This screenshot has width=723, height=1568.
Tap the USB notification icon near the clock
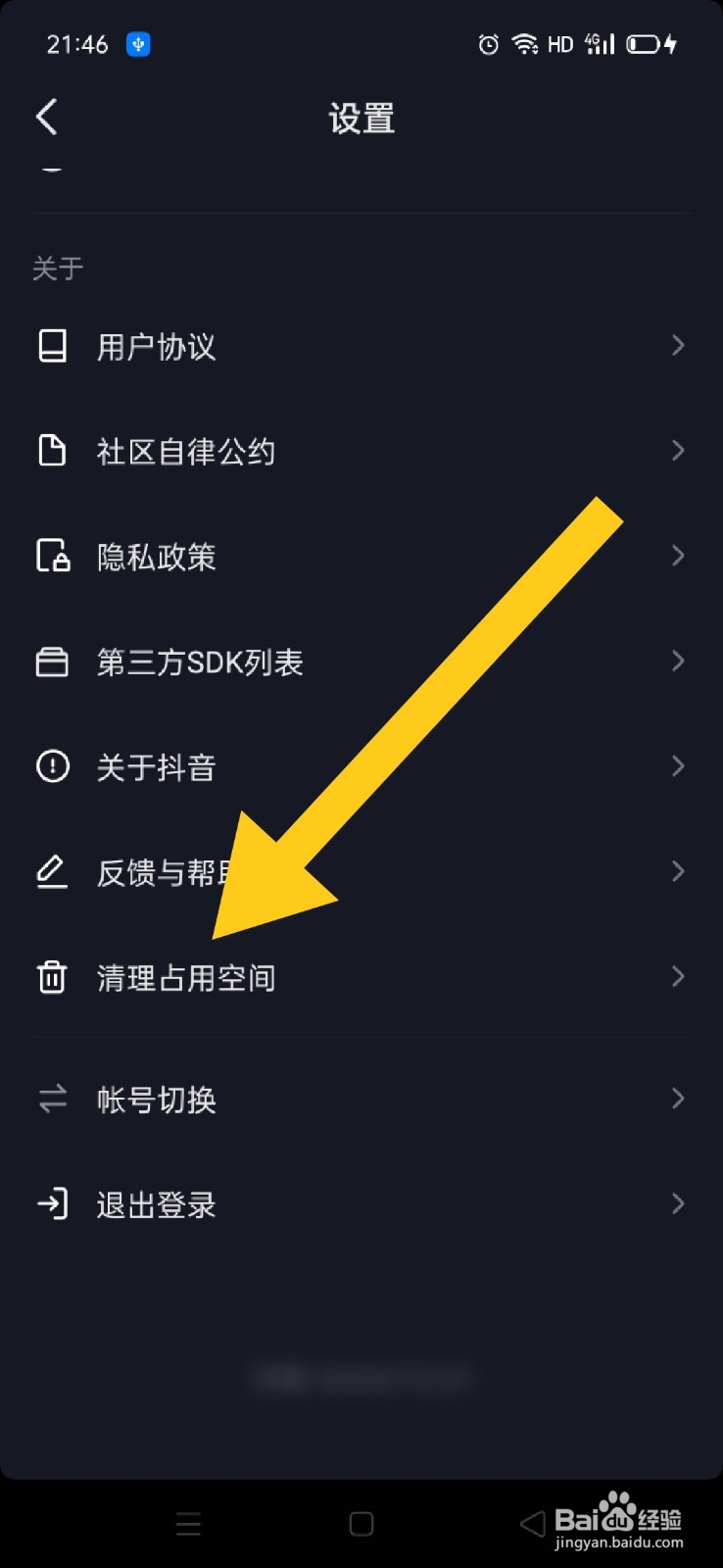[x=137, y=43]
